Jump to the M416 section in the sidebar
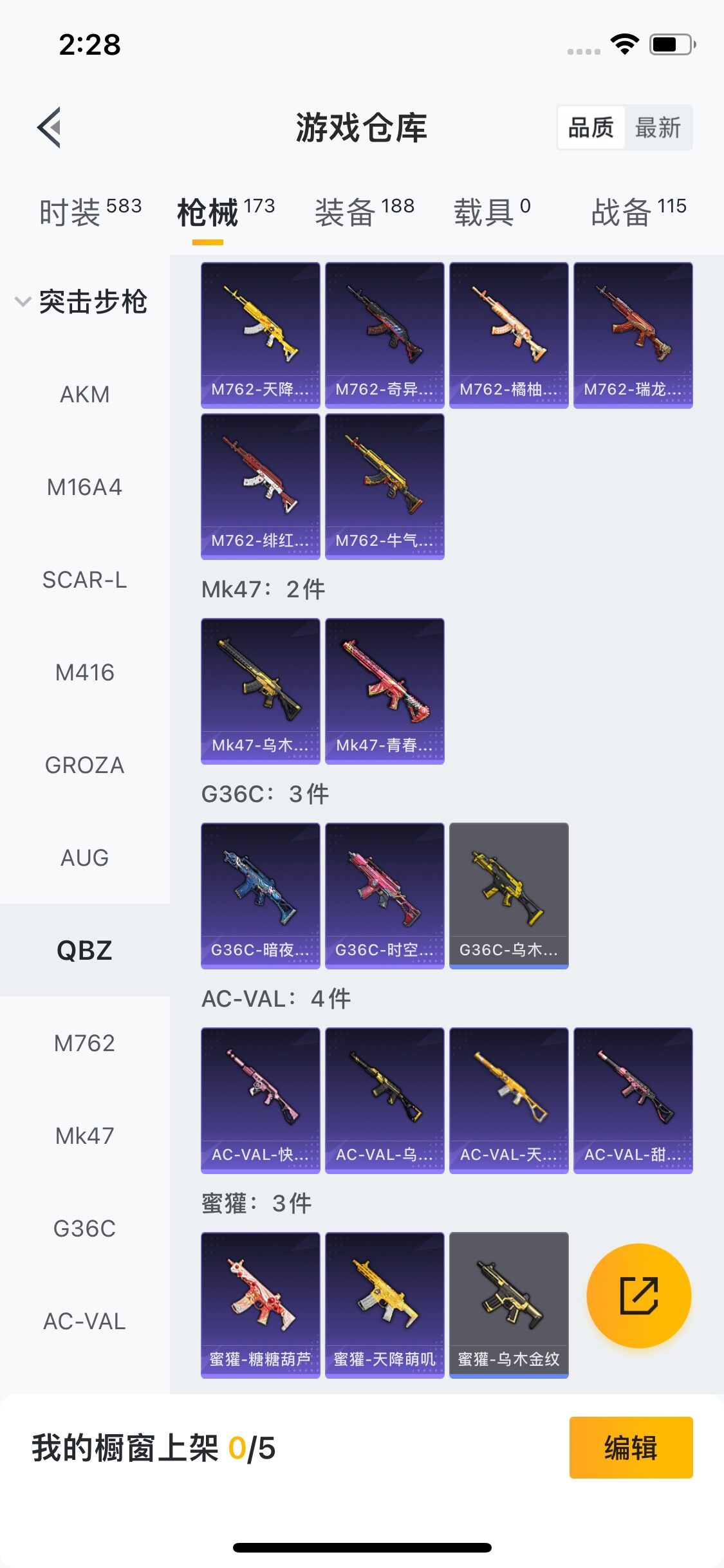Image resolution: width=724 pixels, height=1568 pixels. coord(84,673)
